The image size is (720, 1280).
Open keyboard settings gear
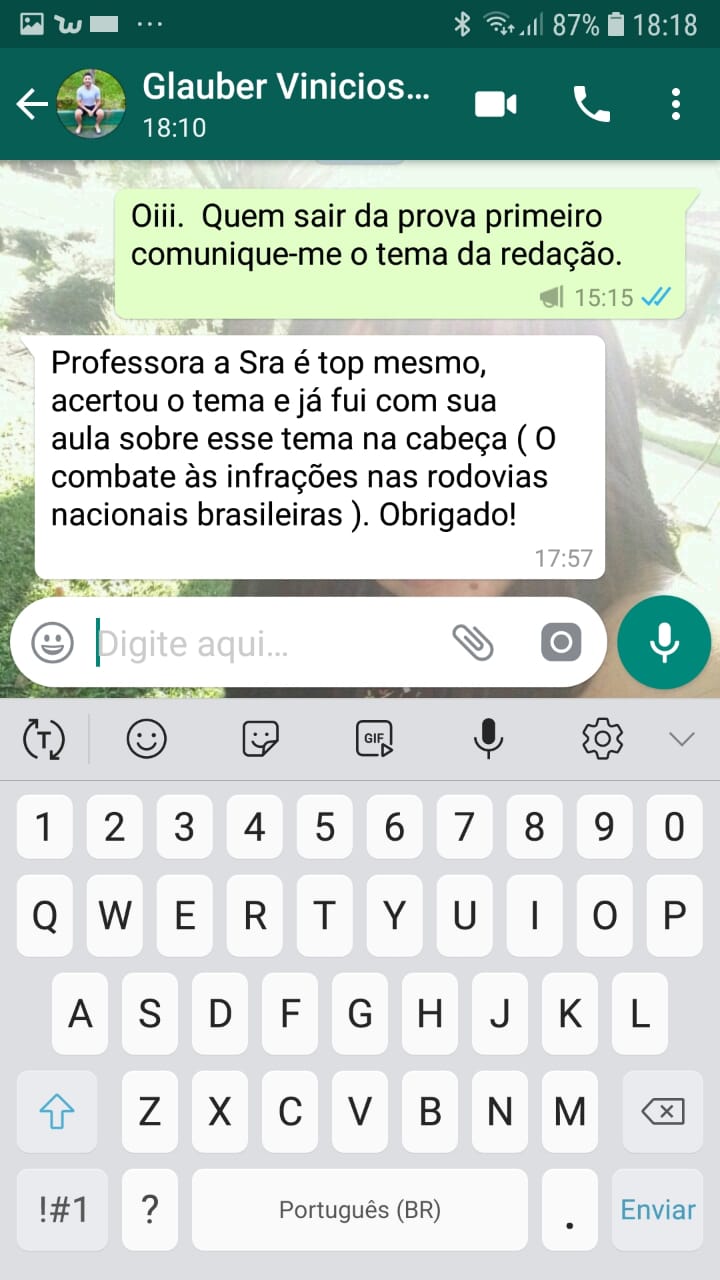coord(602,739)
